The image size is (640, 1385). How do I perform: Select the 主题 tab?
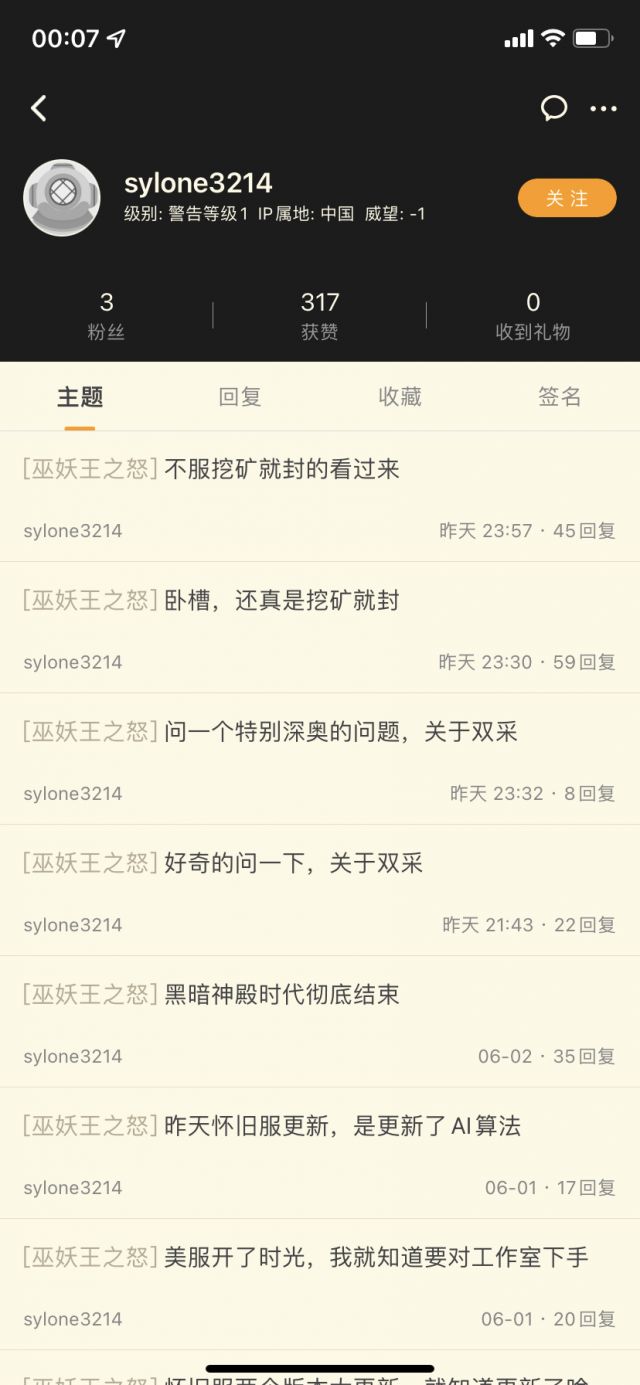[x=80, y=397]
